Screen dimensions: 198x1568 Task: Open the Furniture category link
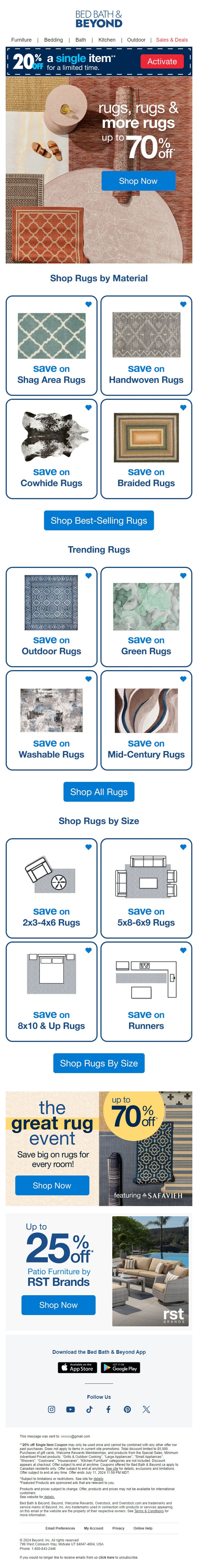coord(21,40)
